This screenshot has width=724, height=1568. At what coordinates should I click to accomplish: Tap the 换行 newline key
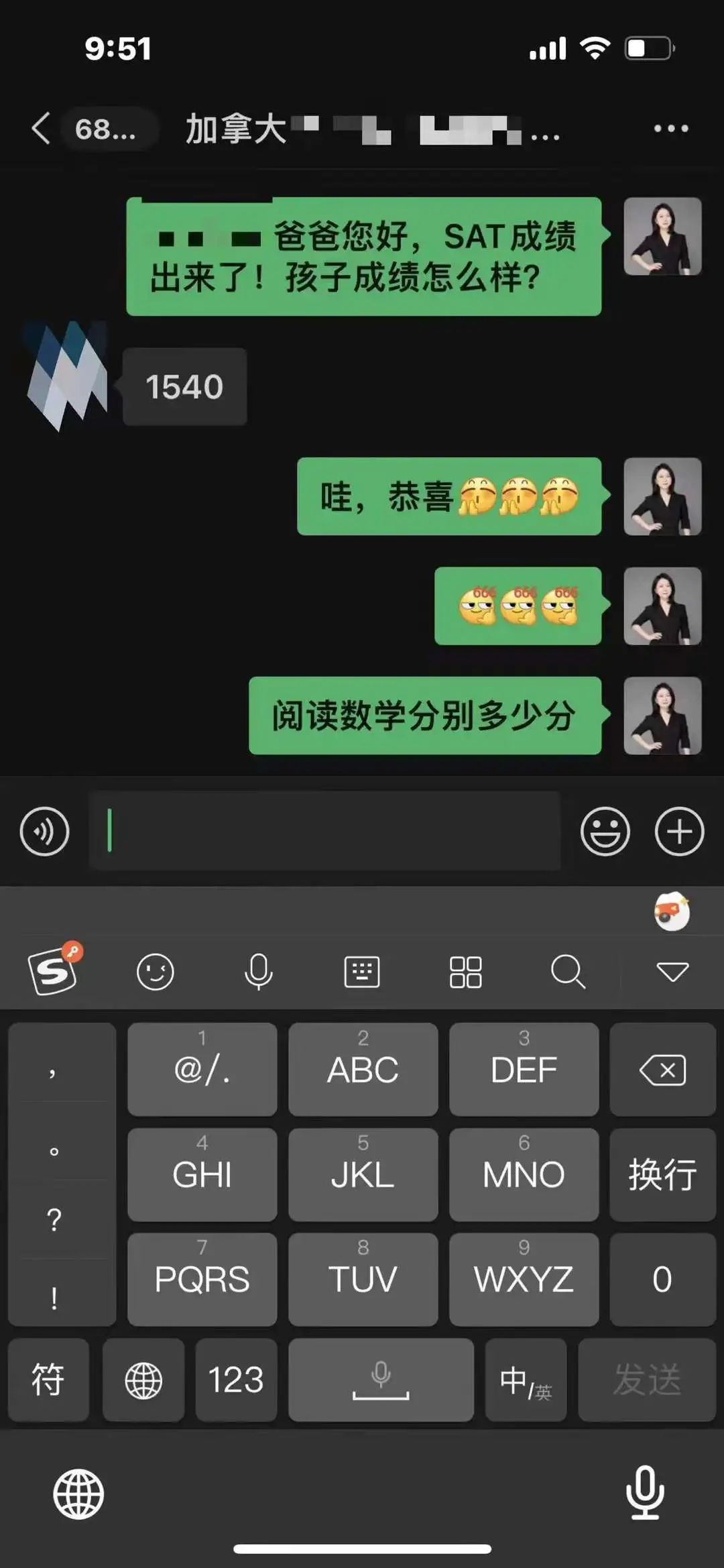point(662,1174)
